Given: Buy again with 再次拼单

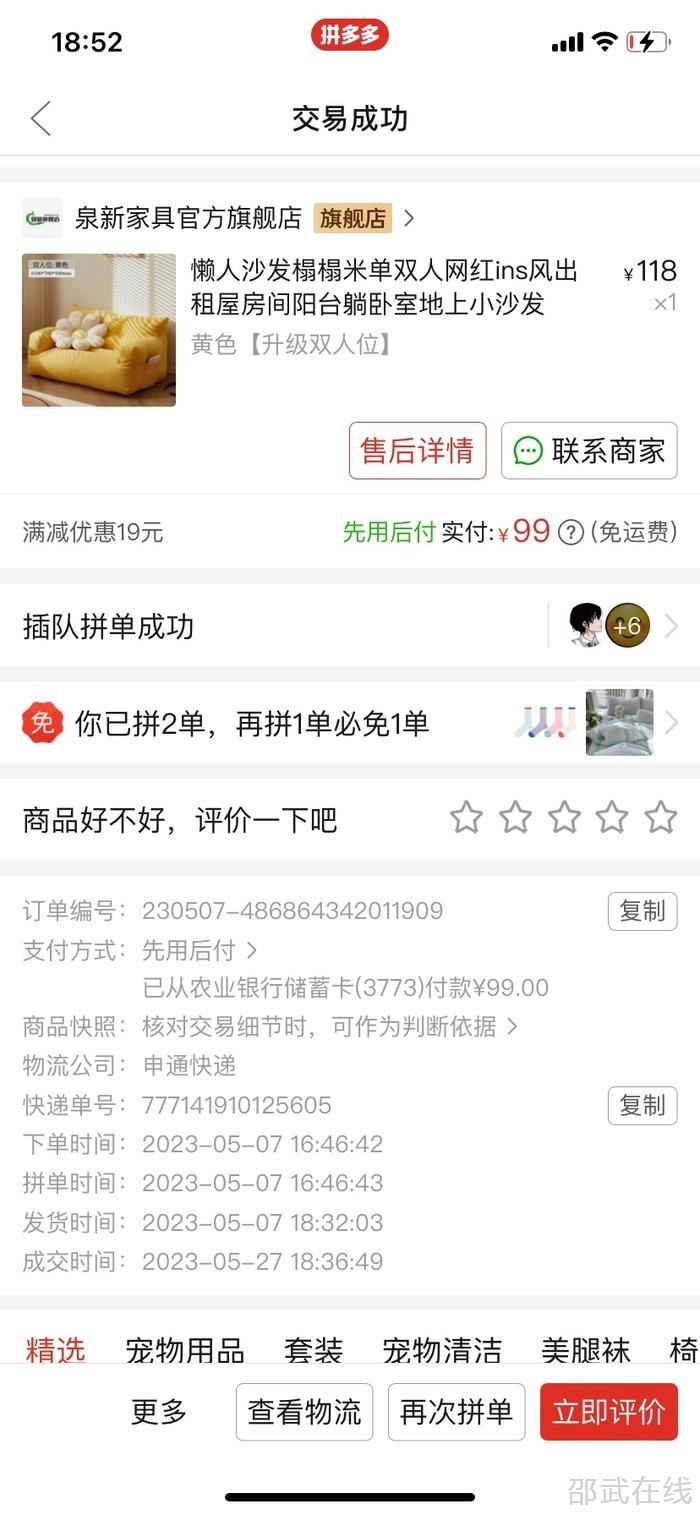Looking at the screenshot, I should click(x=456, y=1412).
